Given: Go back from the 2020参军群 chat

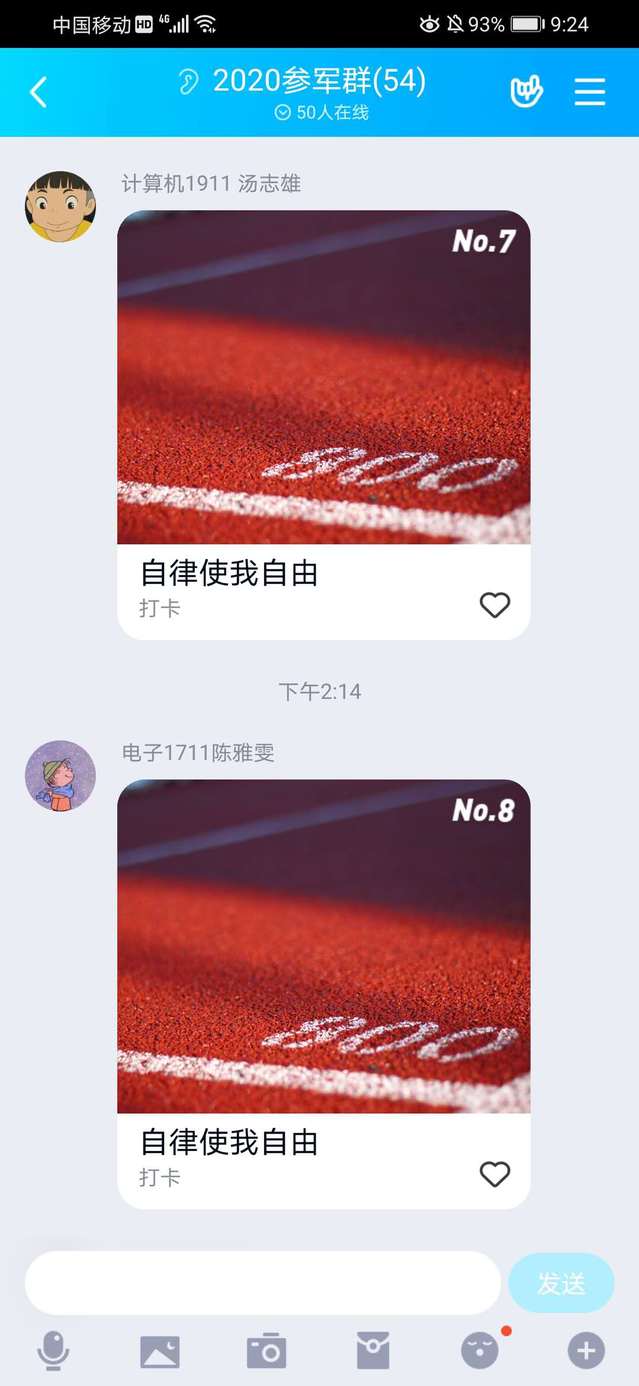Looking at the screenshot, I should coord(38,92).
